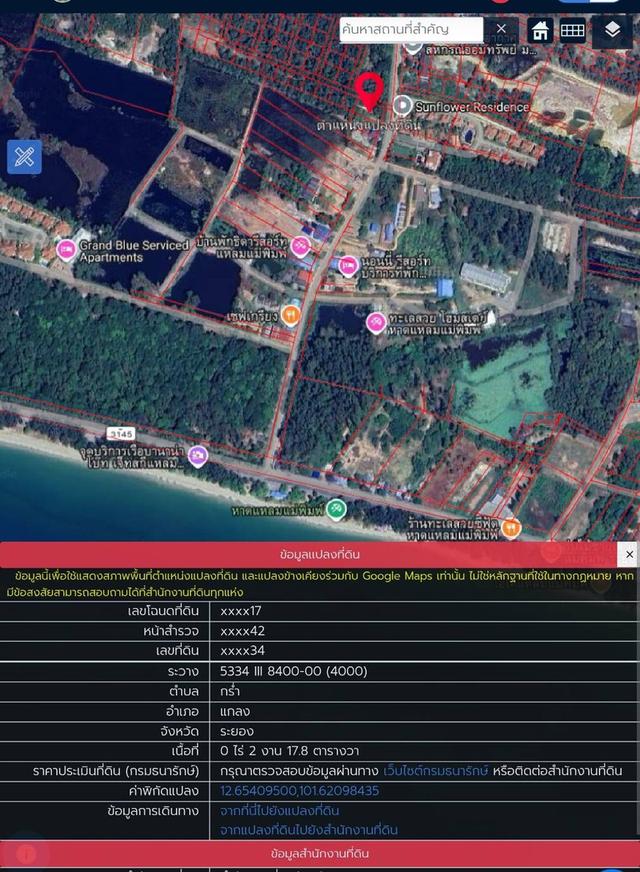This screenshot has width=640, height=872.
Task: Close the land parcel information panel
Action: (x=629, y=553)
